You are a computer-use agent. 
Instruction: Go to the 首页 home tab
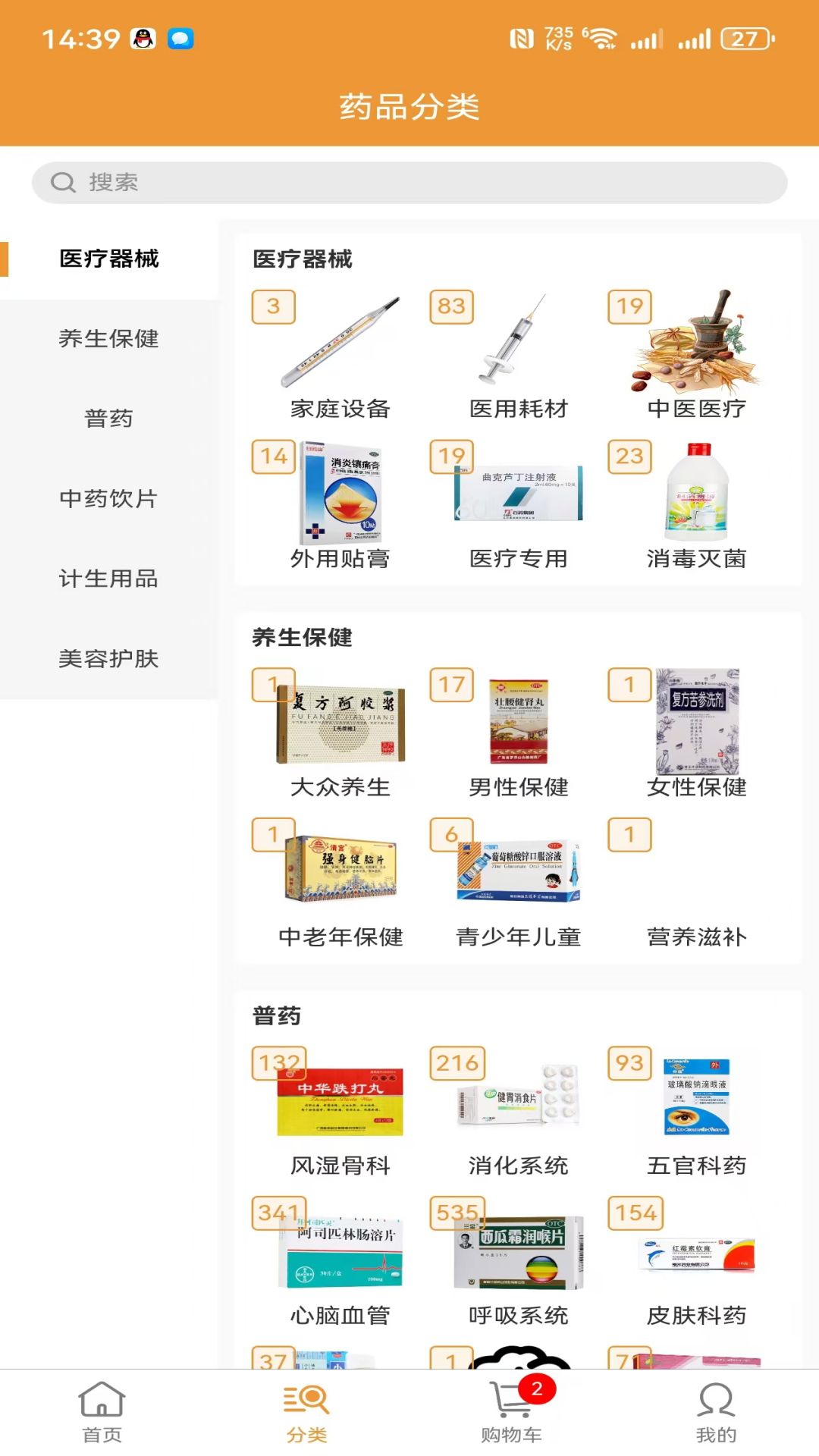click(102, 1412)
